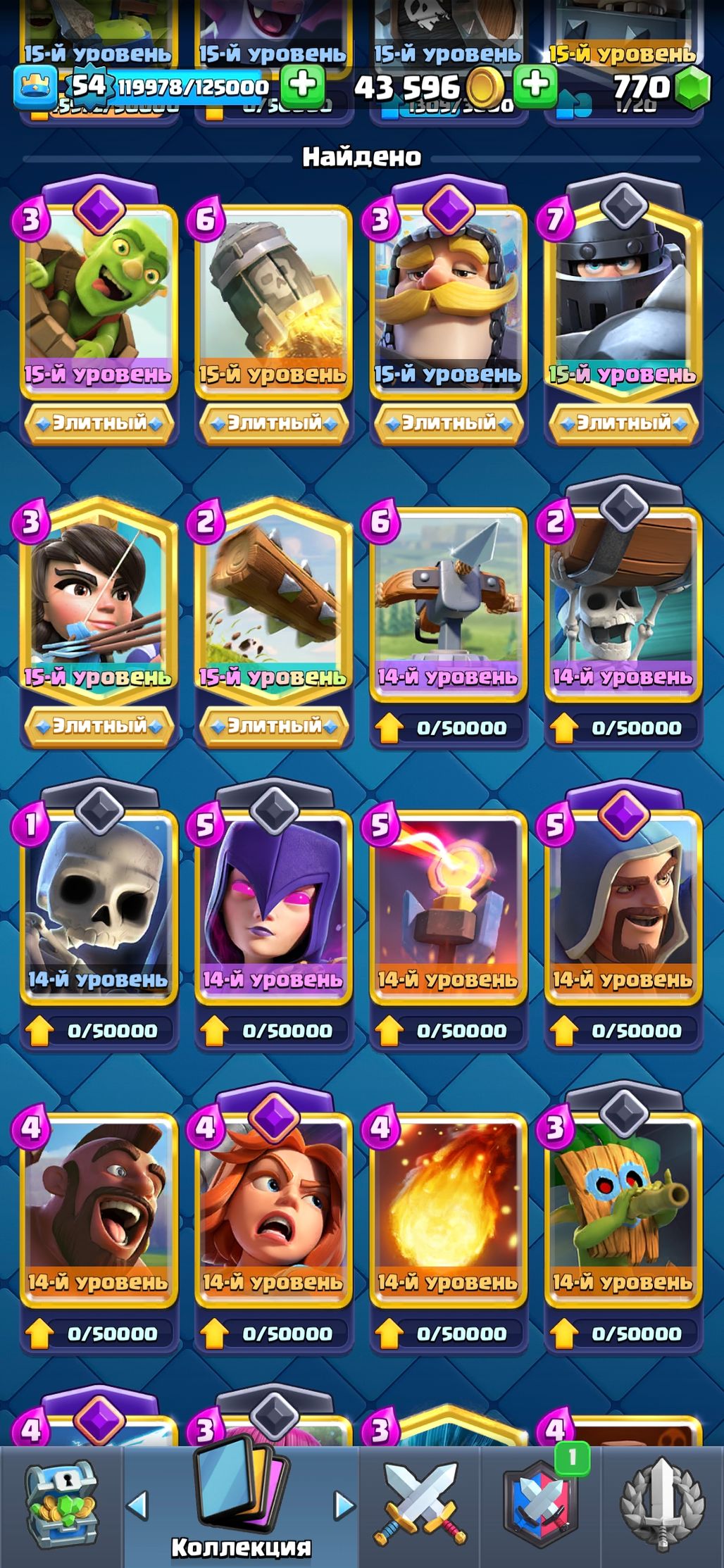Switch to the shop chest tab

(61, 1505)
